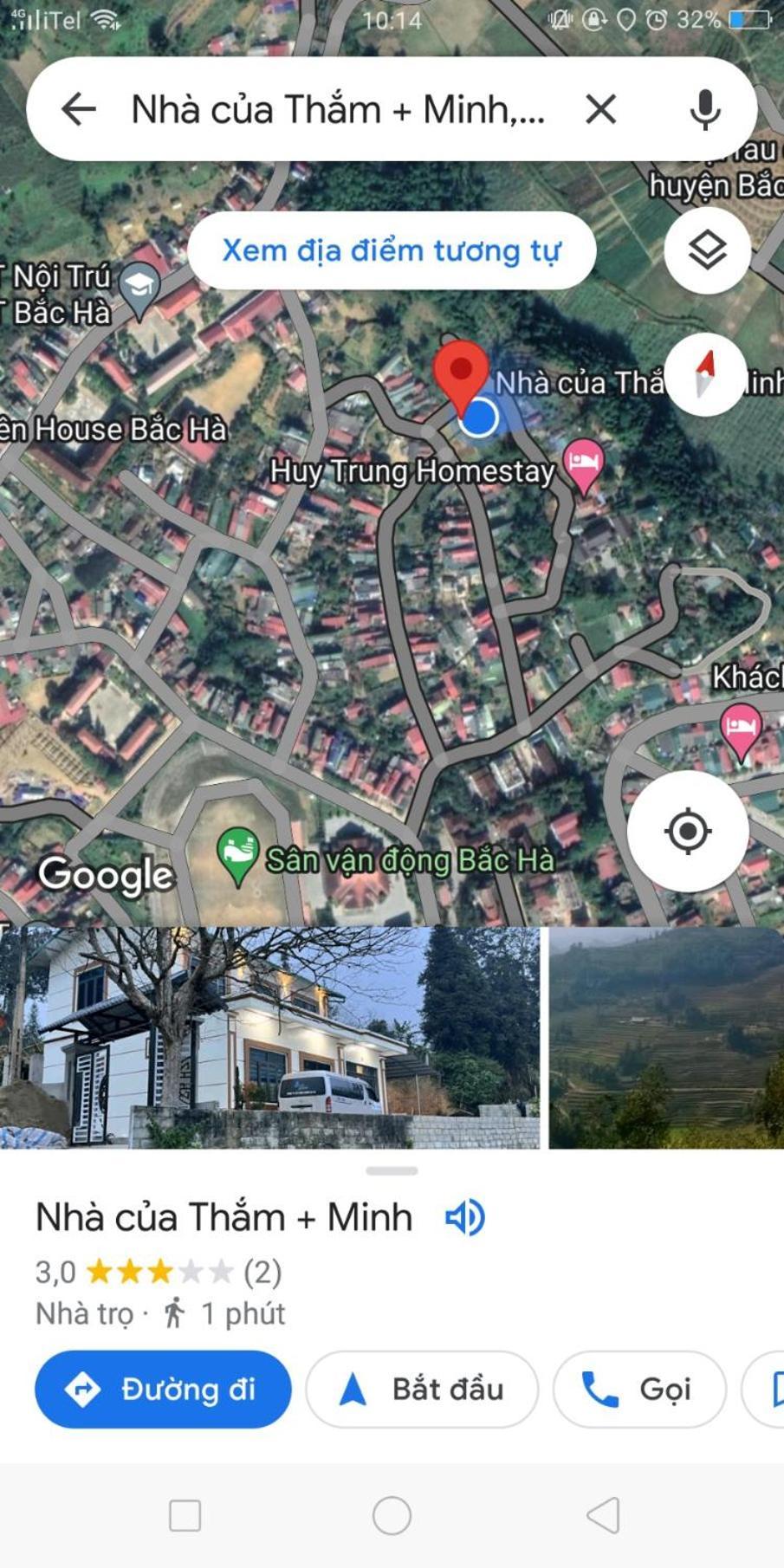Open the school marker near Nội Trú Bắc Hà
Screen dimensions: 784x1568
[x=139, y=288]
